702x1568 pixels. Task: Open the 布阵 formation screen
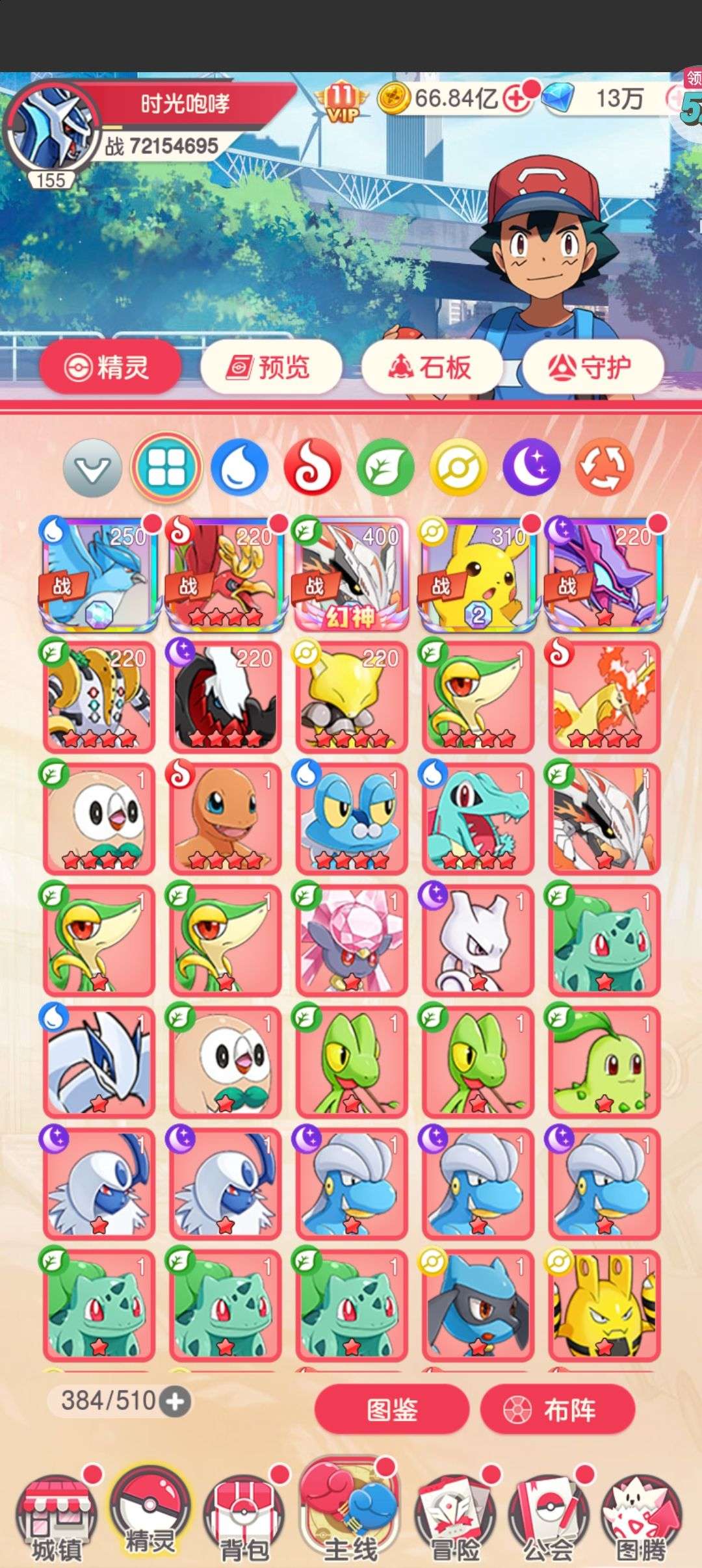point(557,1410)
